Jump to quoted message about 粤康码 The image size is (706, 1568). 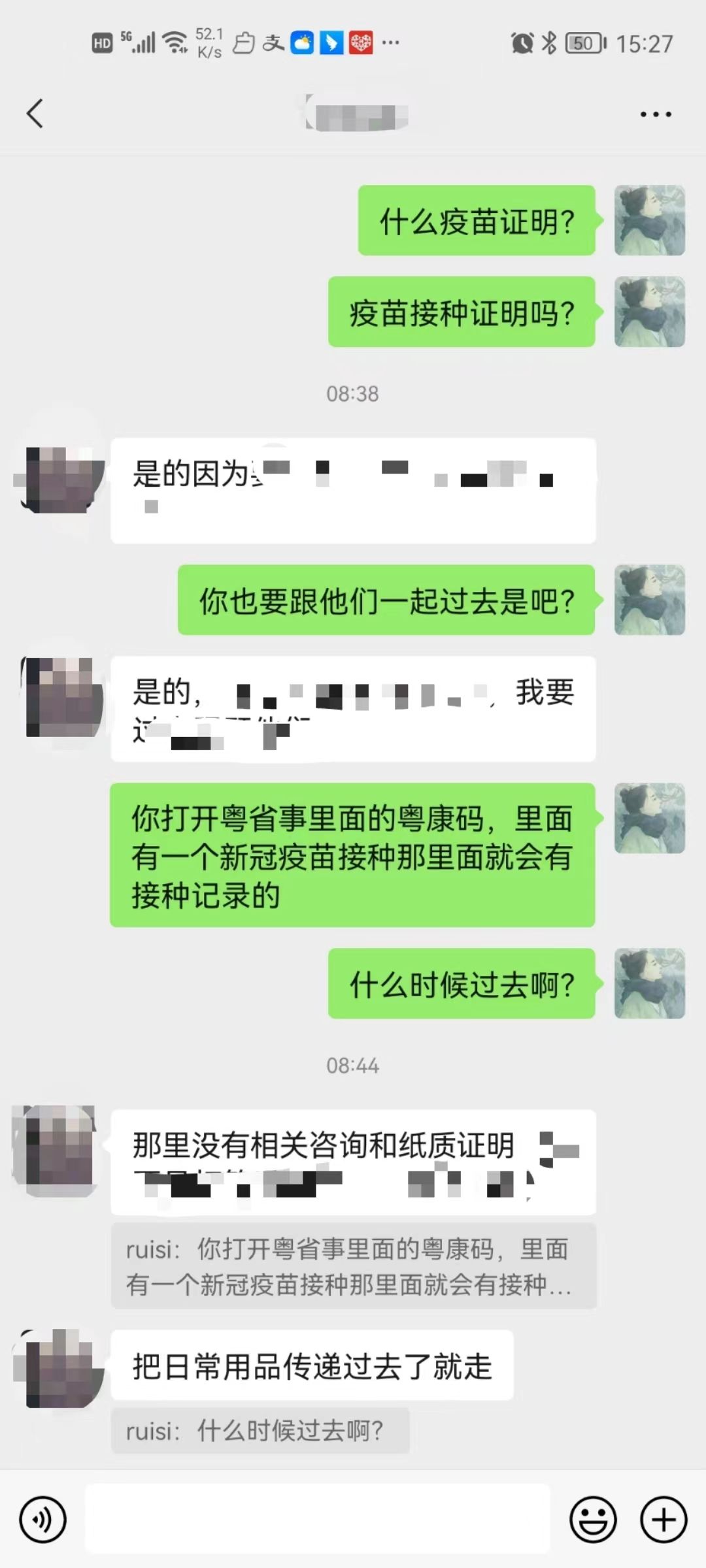tap(353, 1266)
